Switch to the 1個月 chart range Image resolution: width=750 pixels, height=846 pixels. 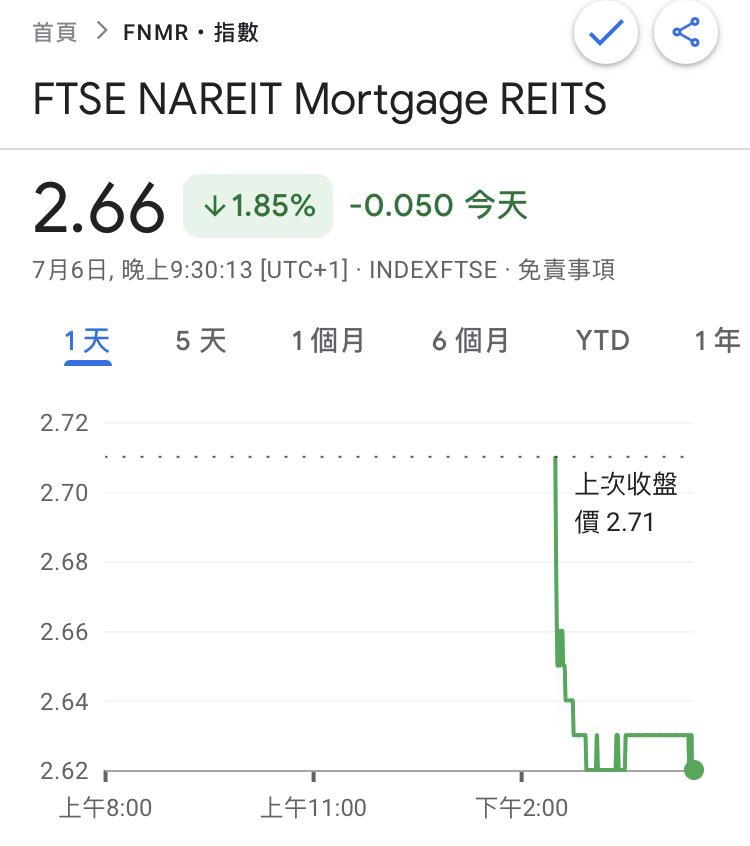(328, 341)
